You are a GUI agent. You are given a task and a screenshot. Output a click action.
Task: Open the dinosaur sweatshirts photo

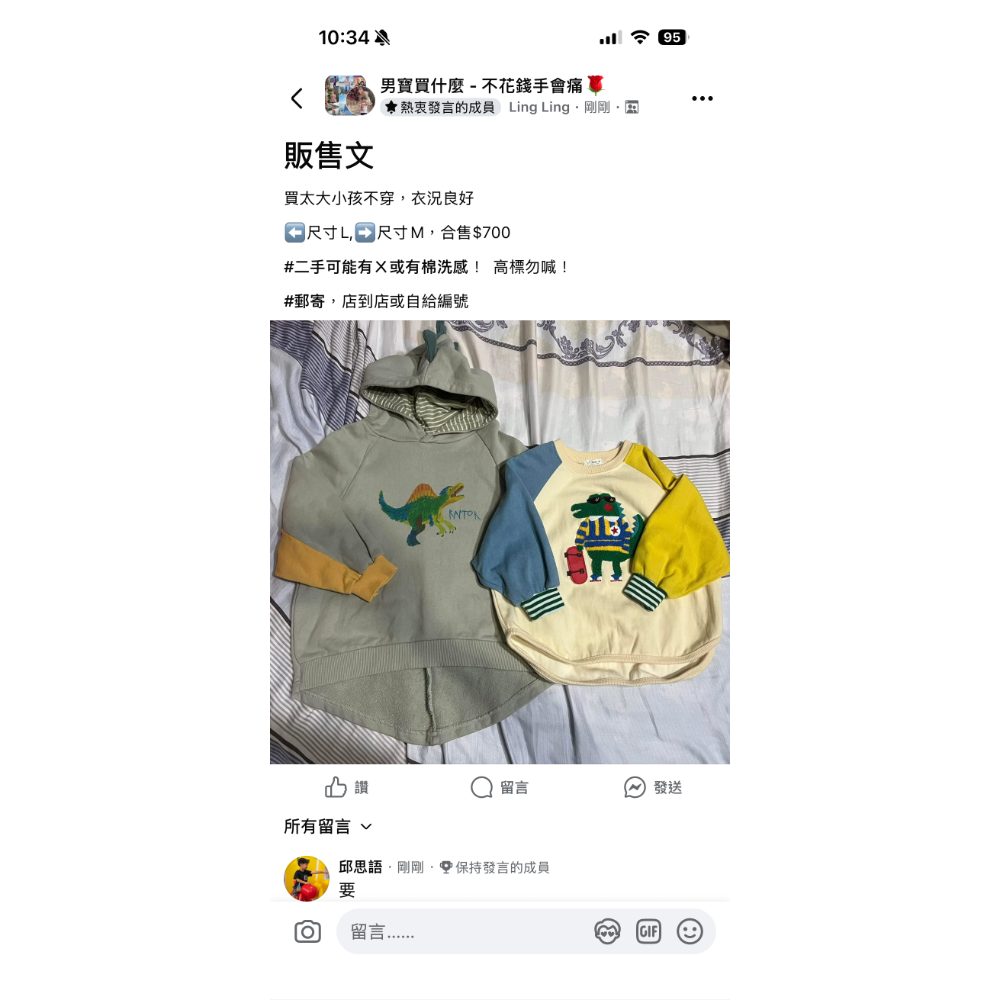[x=500, y=542]
